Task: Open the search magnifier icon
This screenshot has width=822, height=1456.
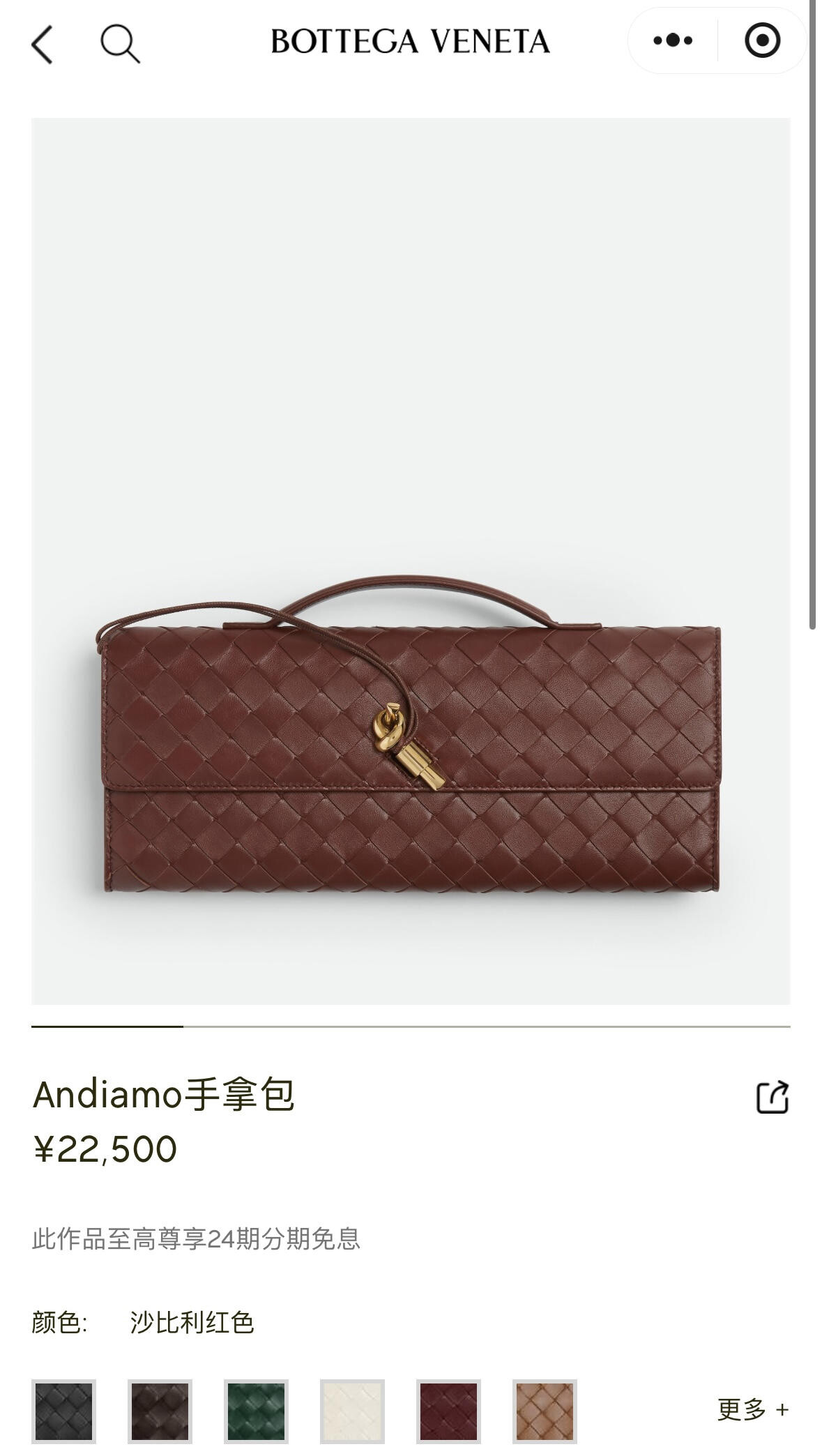Action: tap(120, 43)
